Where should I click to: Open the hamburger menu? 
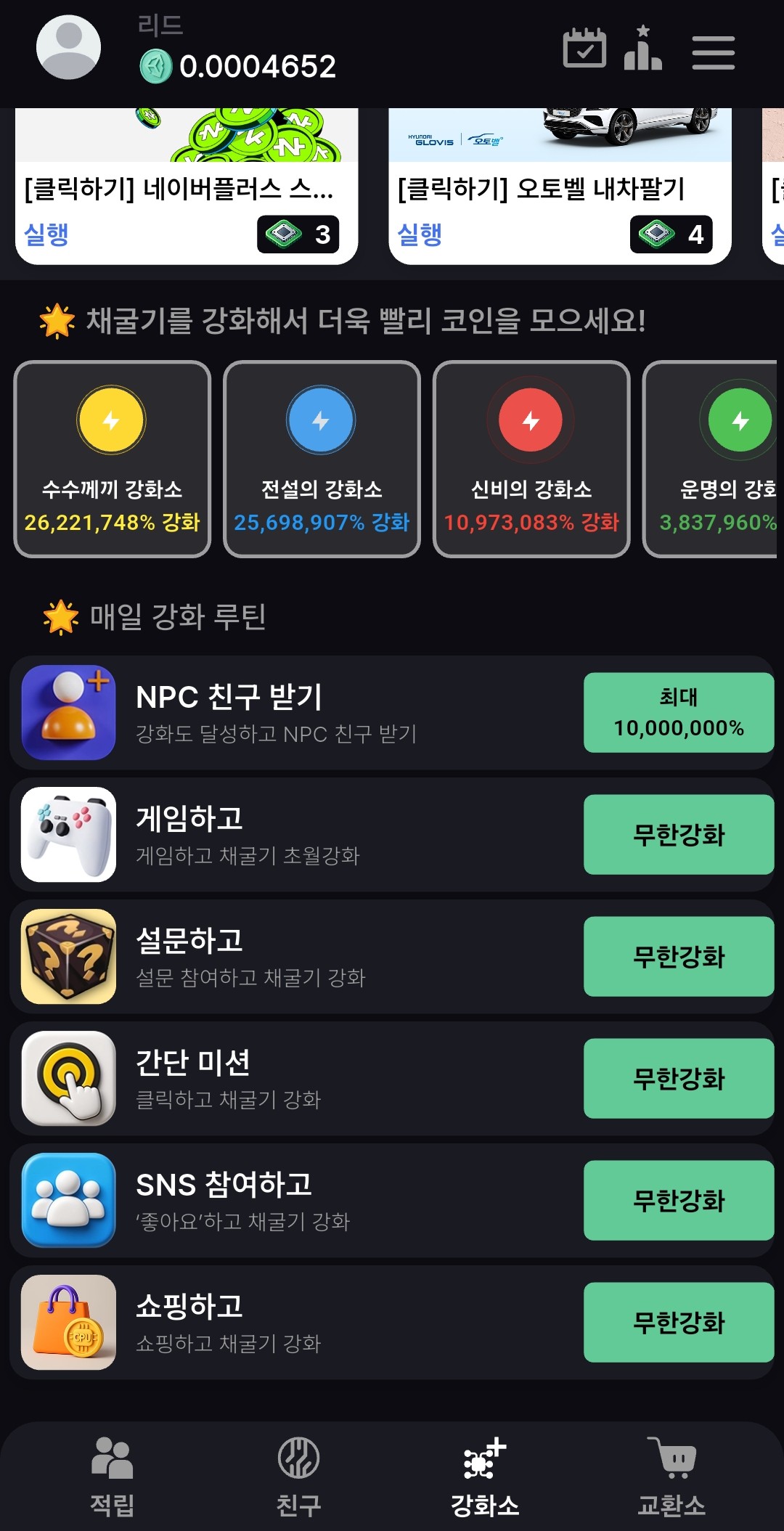pyautogui.click(x=713, y=52)
